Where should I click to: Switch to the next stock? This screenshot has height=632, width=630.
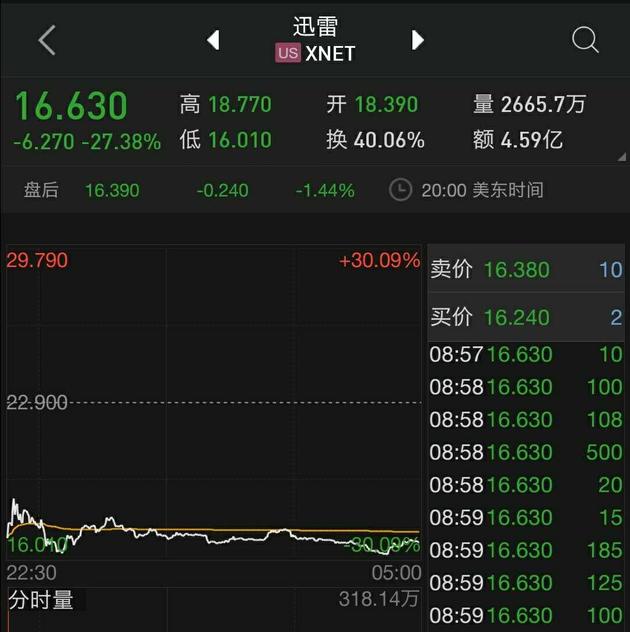click(x=418, y=40)
